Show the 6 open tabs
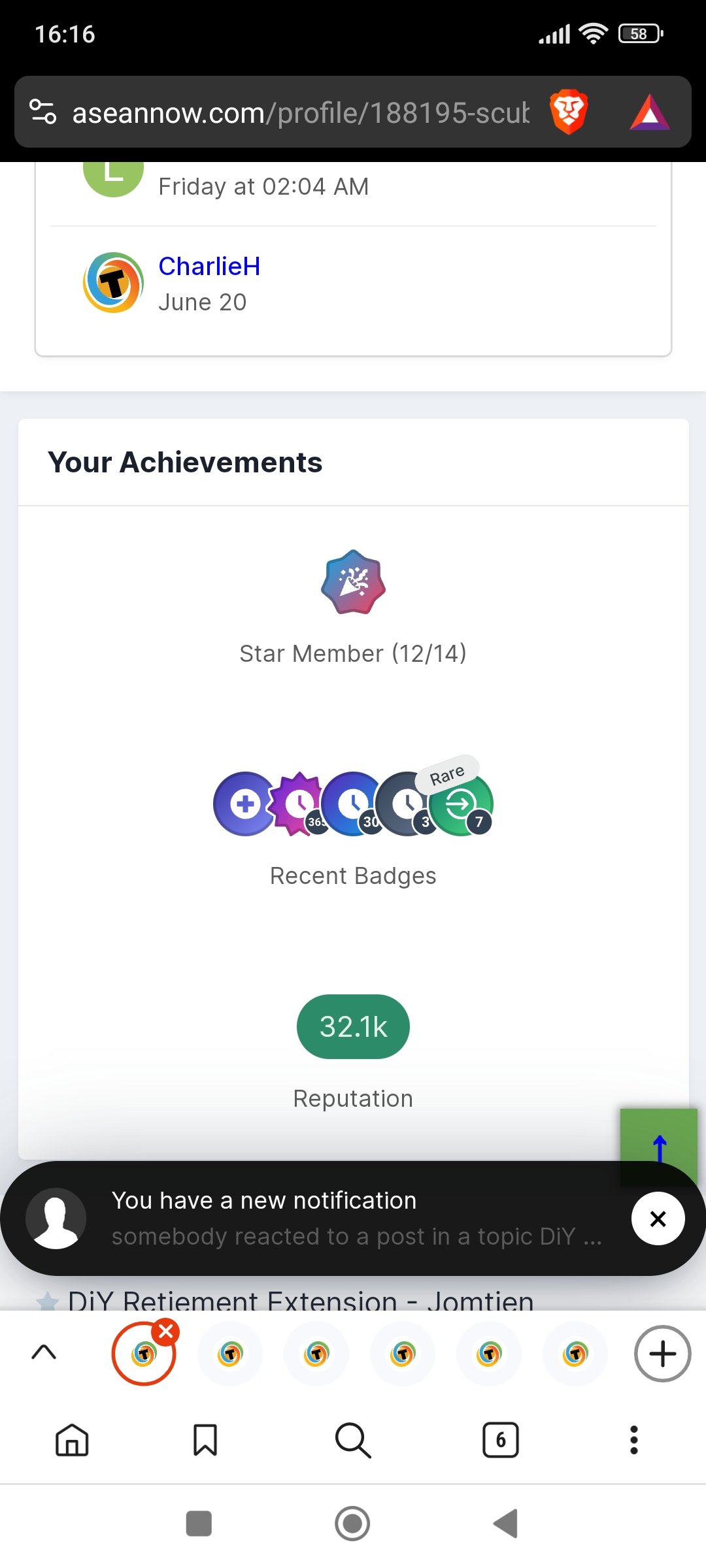 click(501, 1440)
